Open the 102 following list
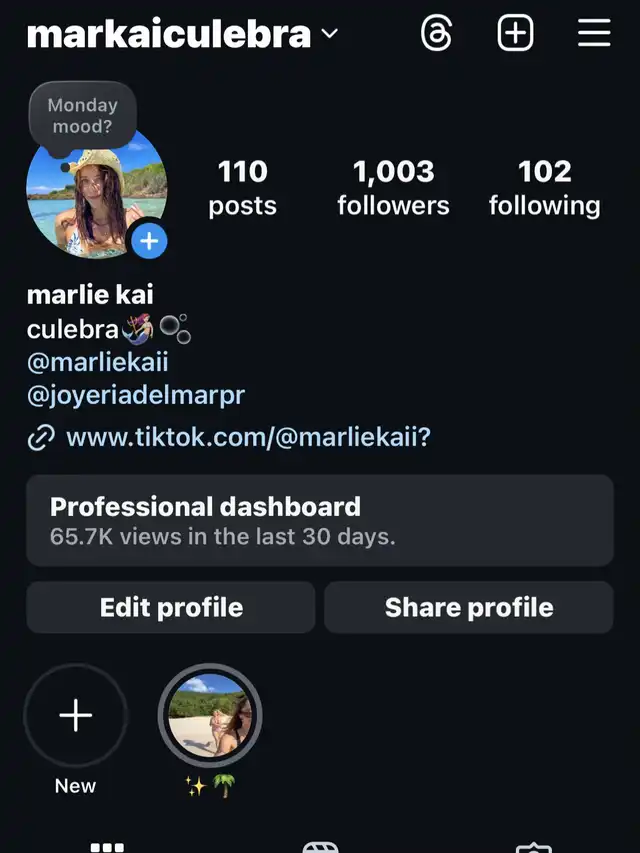Image resolution: width=640 pixels, height=853 pixels. [x=544, y=188]
